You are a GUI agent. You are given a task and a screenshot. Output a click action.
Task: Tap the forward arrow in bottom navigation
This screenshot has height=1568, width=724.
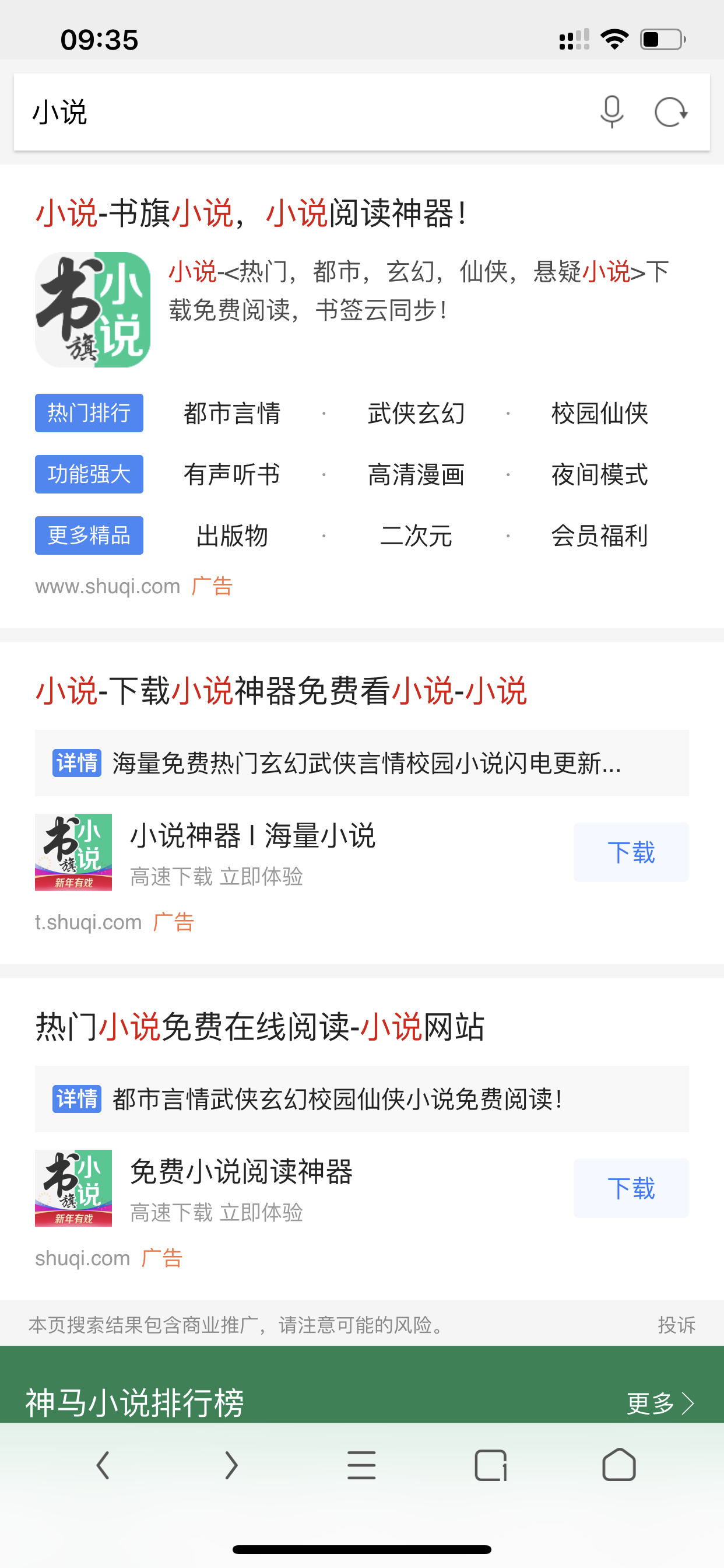229,1467
